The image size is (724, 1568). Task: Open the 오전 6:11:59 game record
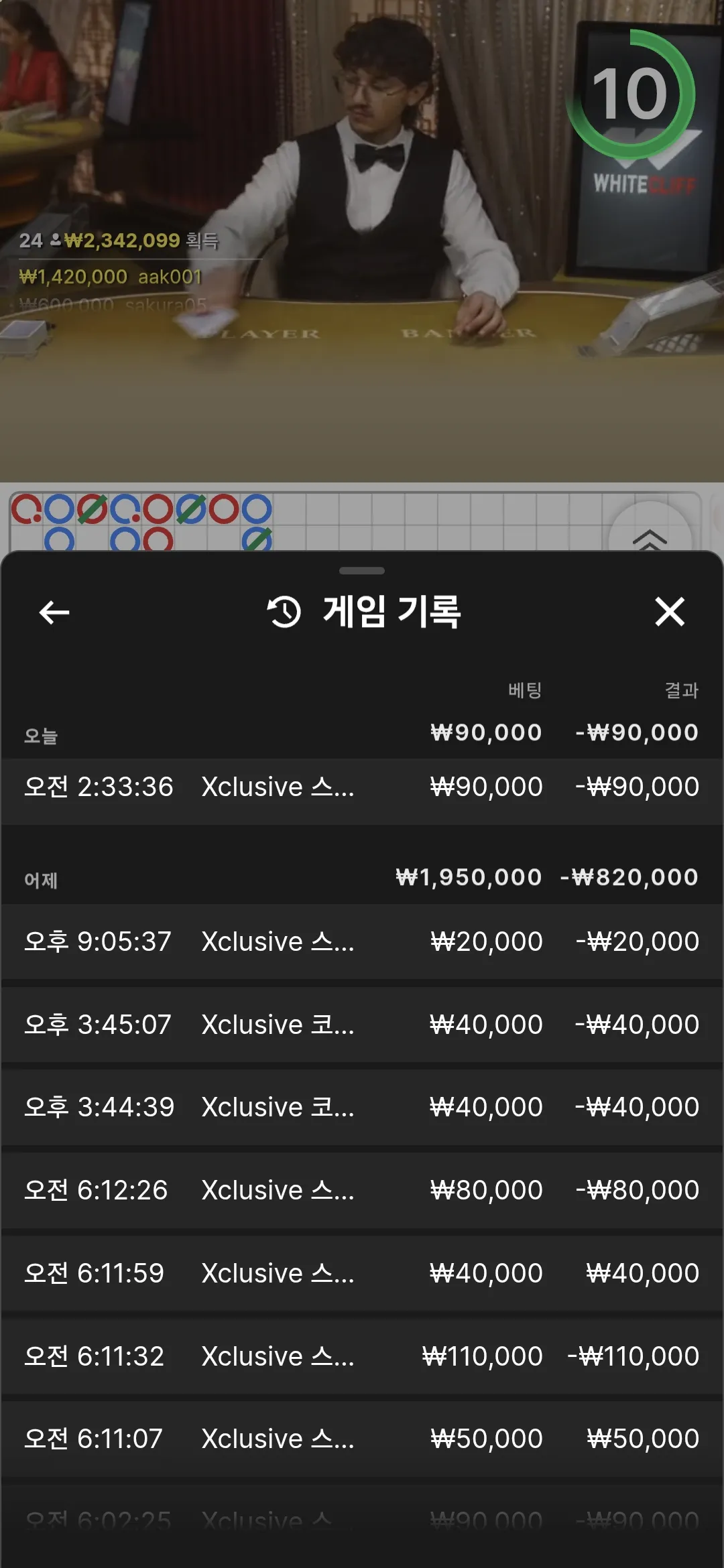pos(362,1273)
